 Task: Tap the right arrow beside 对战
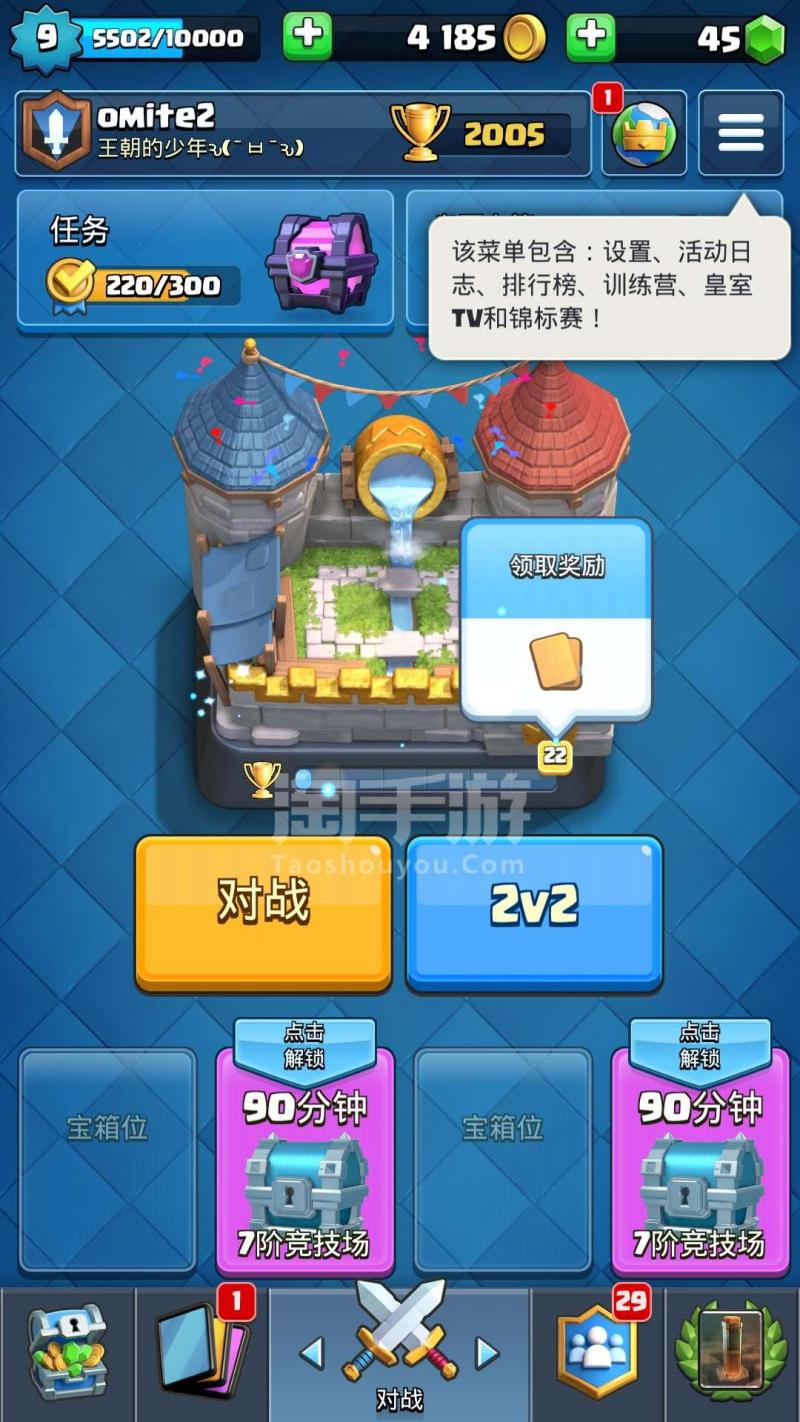point(487,1353)
